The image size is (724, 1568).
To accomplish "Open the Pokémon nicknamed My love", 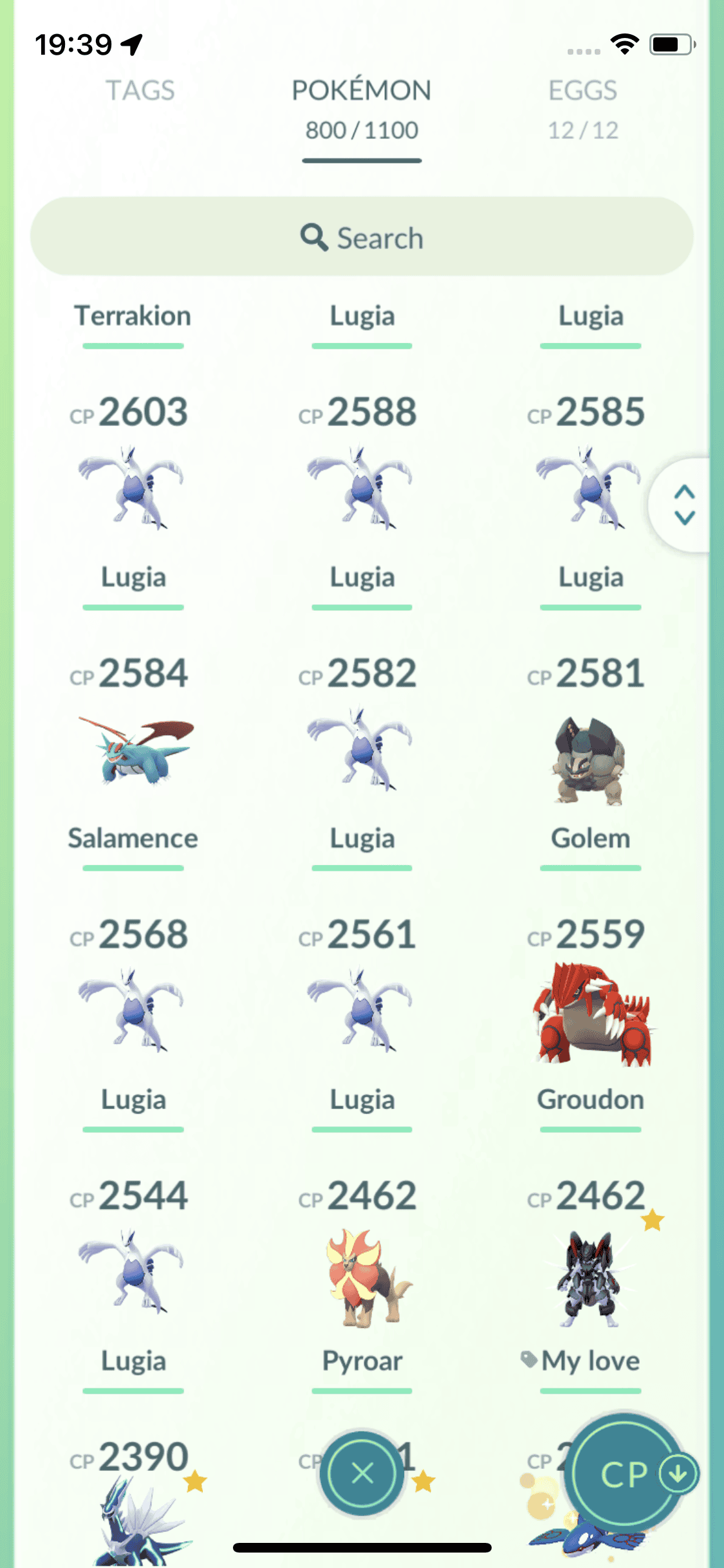I will click(589, 1278).
